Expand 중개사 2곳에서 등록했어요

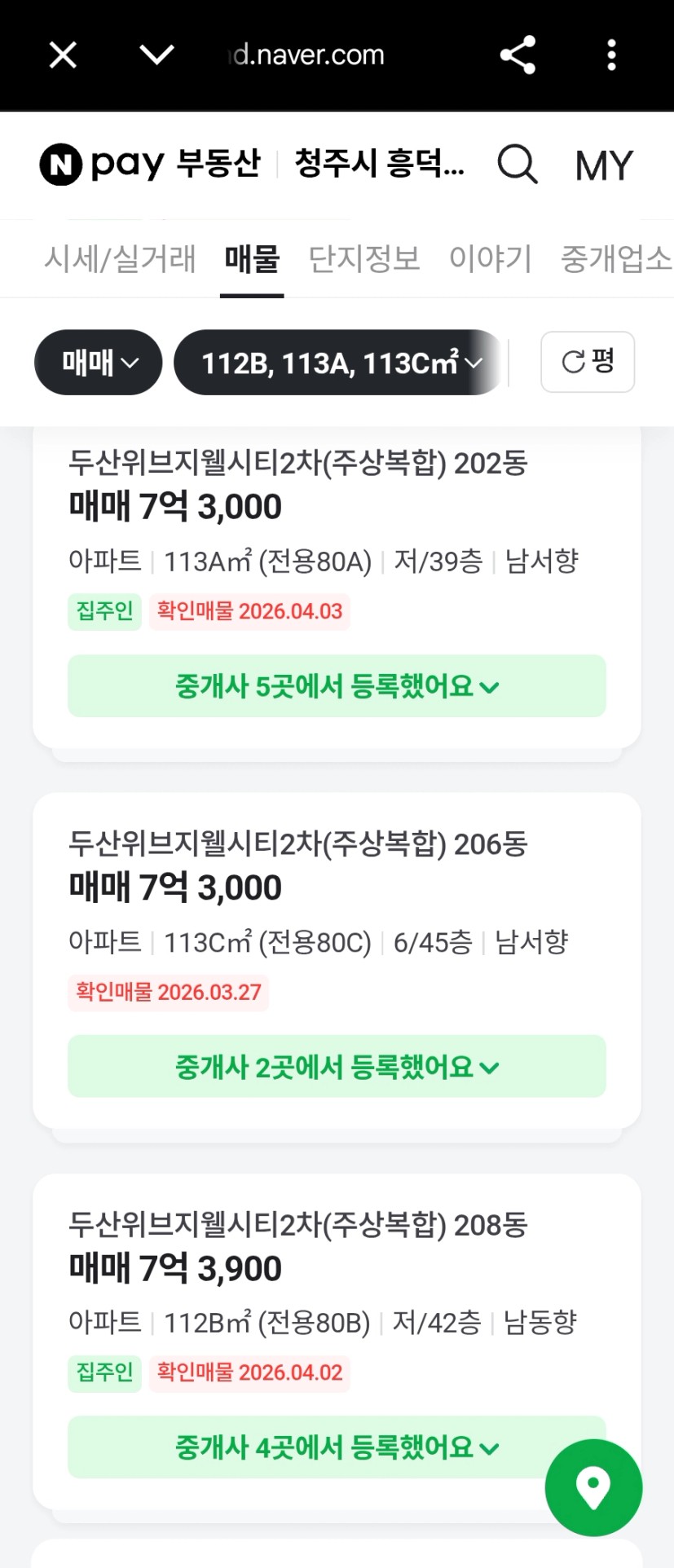337,1067
